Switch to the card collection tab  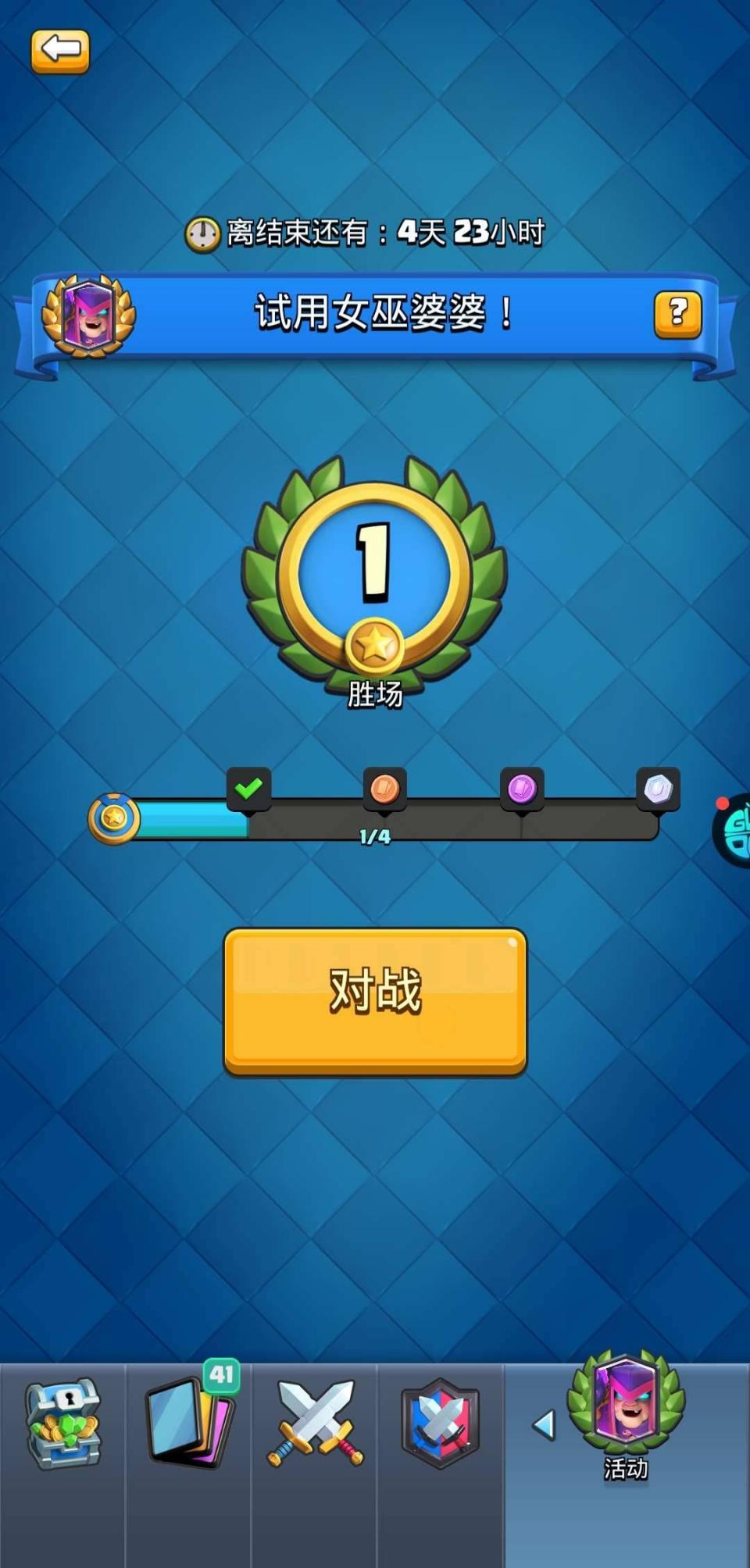point(190,1424)
